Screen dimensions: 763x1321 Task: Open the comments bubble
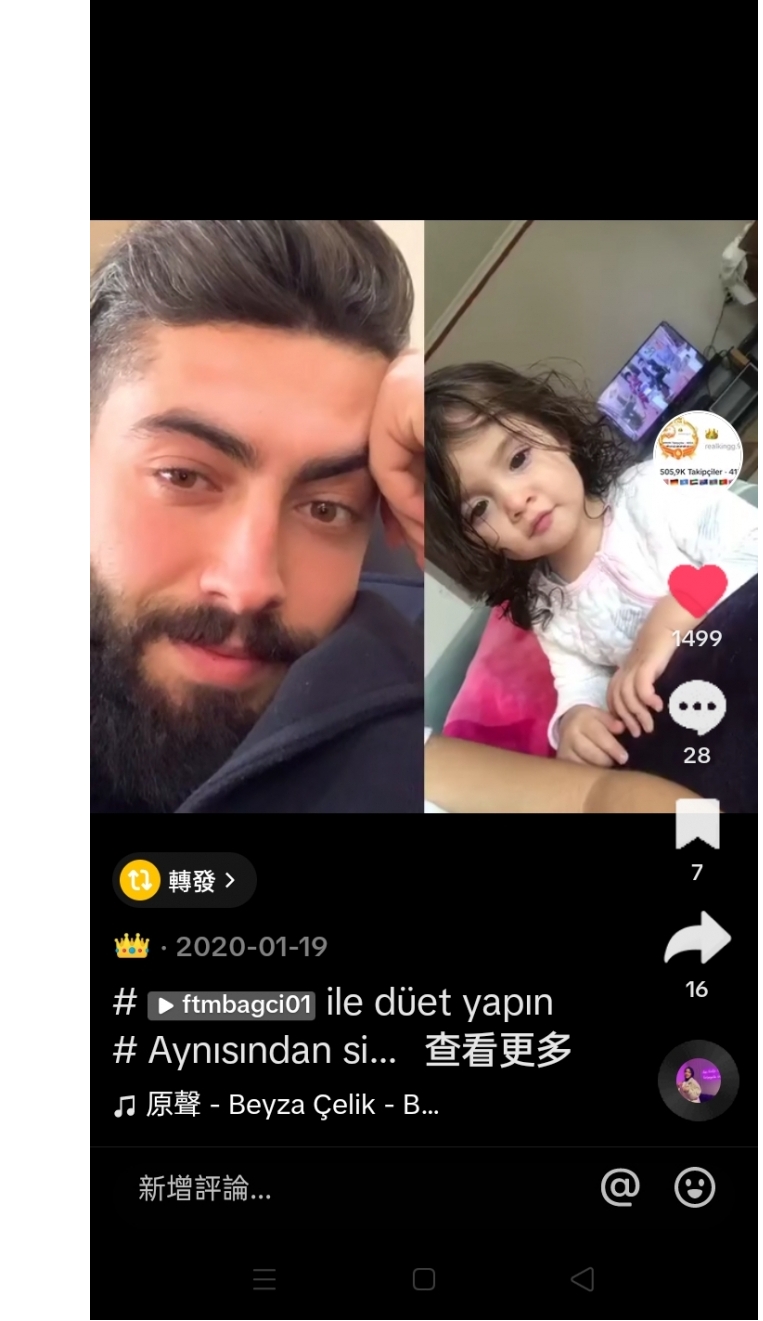click(x=697, y=709)
